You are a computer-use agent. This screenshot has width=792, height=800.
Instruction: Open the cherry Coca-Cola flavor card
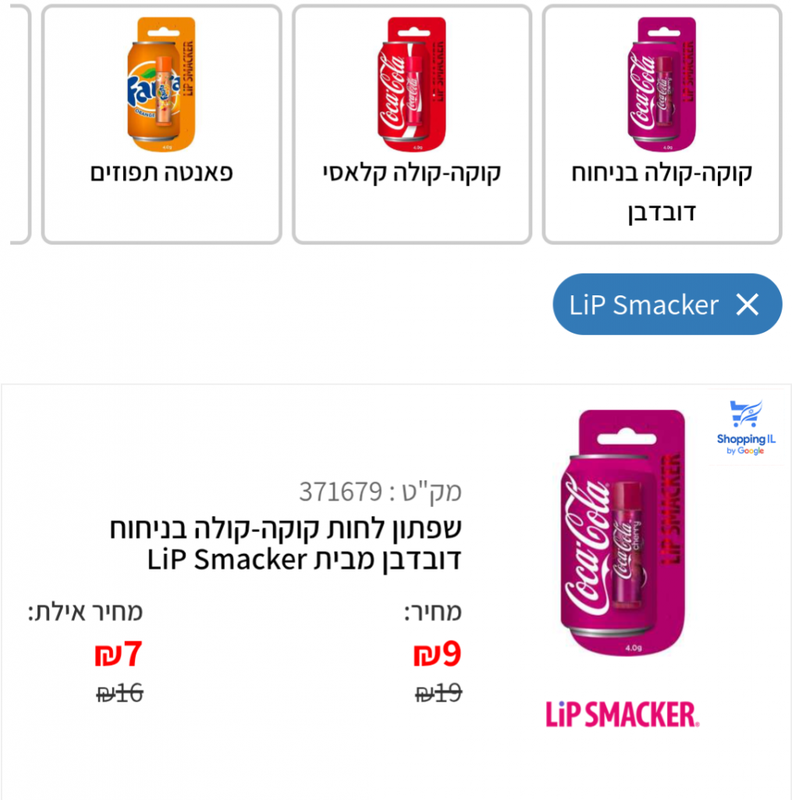[x=661, y=124]
